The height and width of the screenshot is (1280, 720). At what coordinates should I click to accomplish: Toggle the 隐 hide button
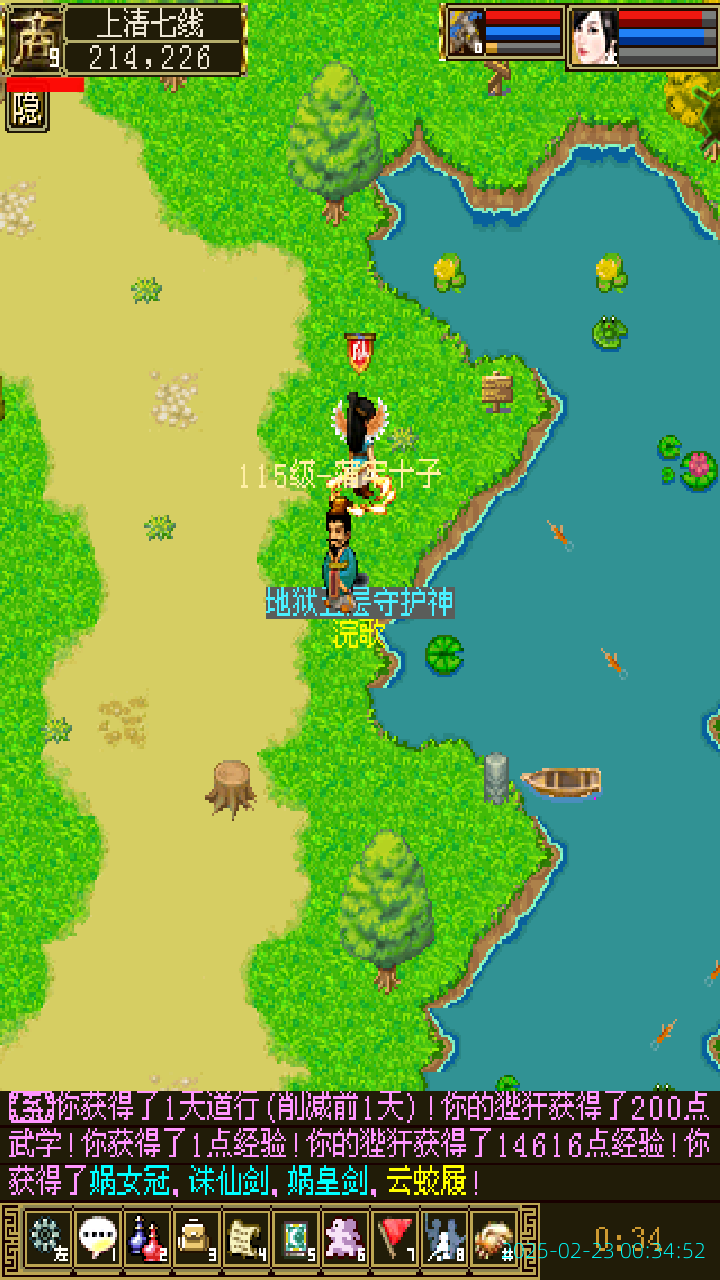[x=27, y=111]
